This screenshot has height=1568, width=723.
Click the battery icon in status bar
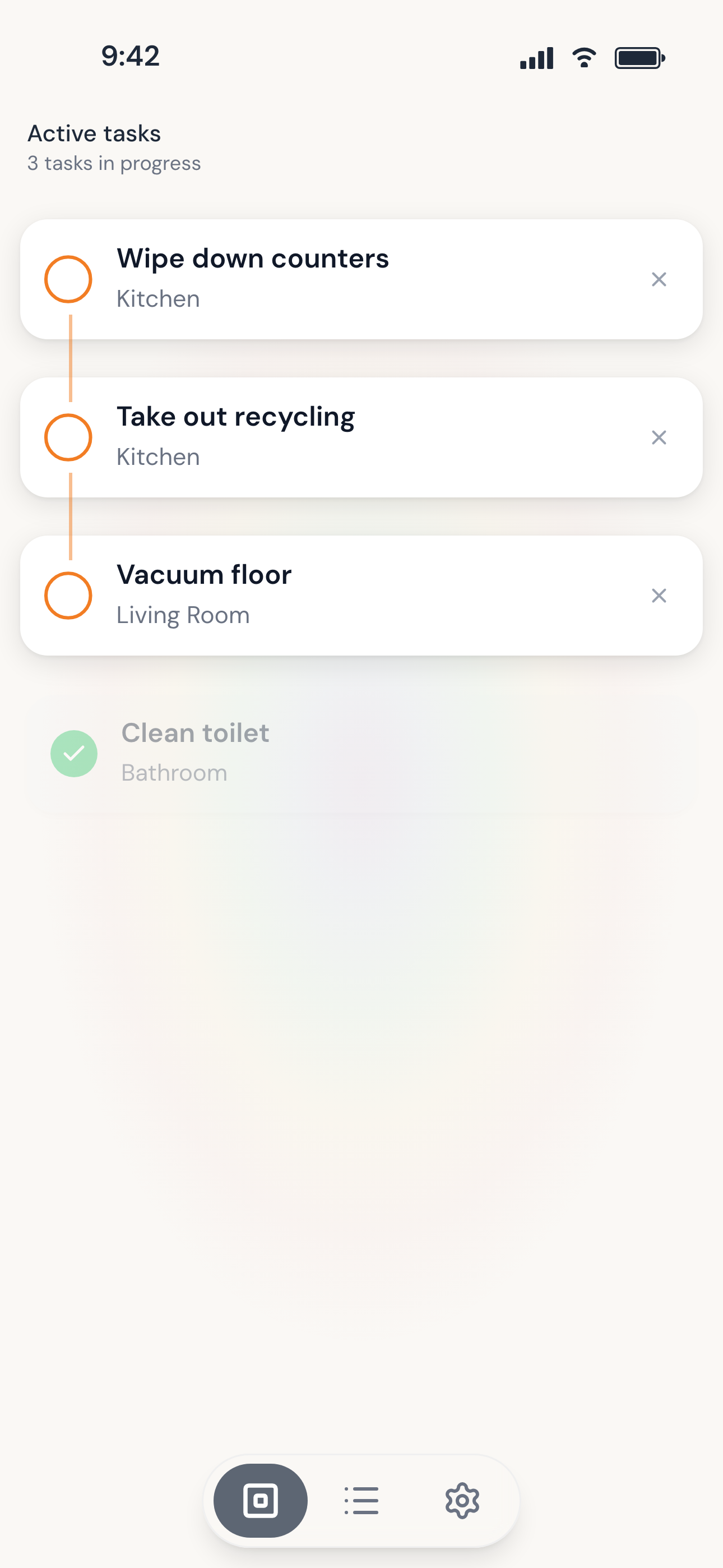coord(638,57)
